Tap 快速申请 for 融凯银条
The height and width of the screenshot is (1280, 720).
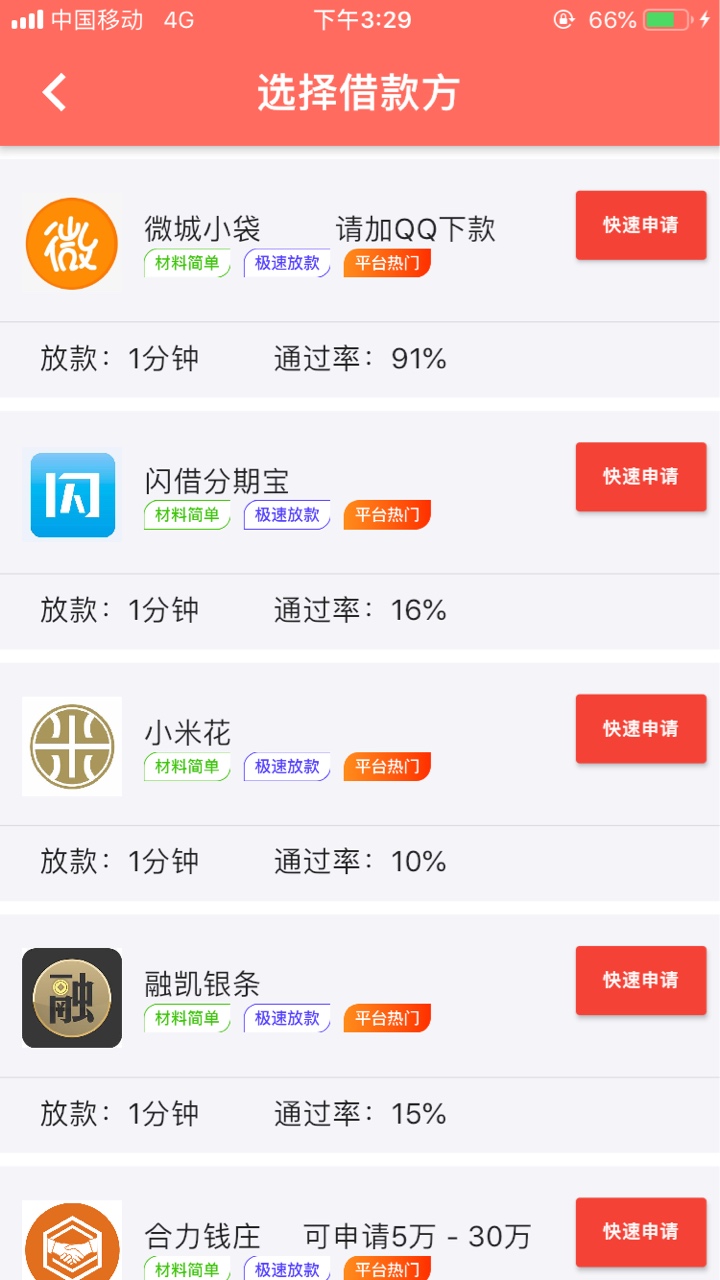(x=641, y=980)
